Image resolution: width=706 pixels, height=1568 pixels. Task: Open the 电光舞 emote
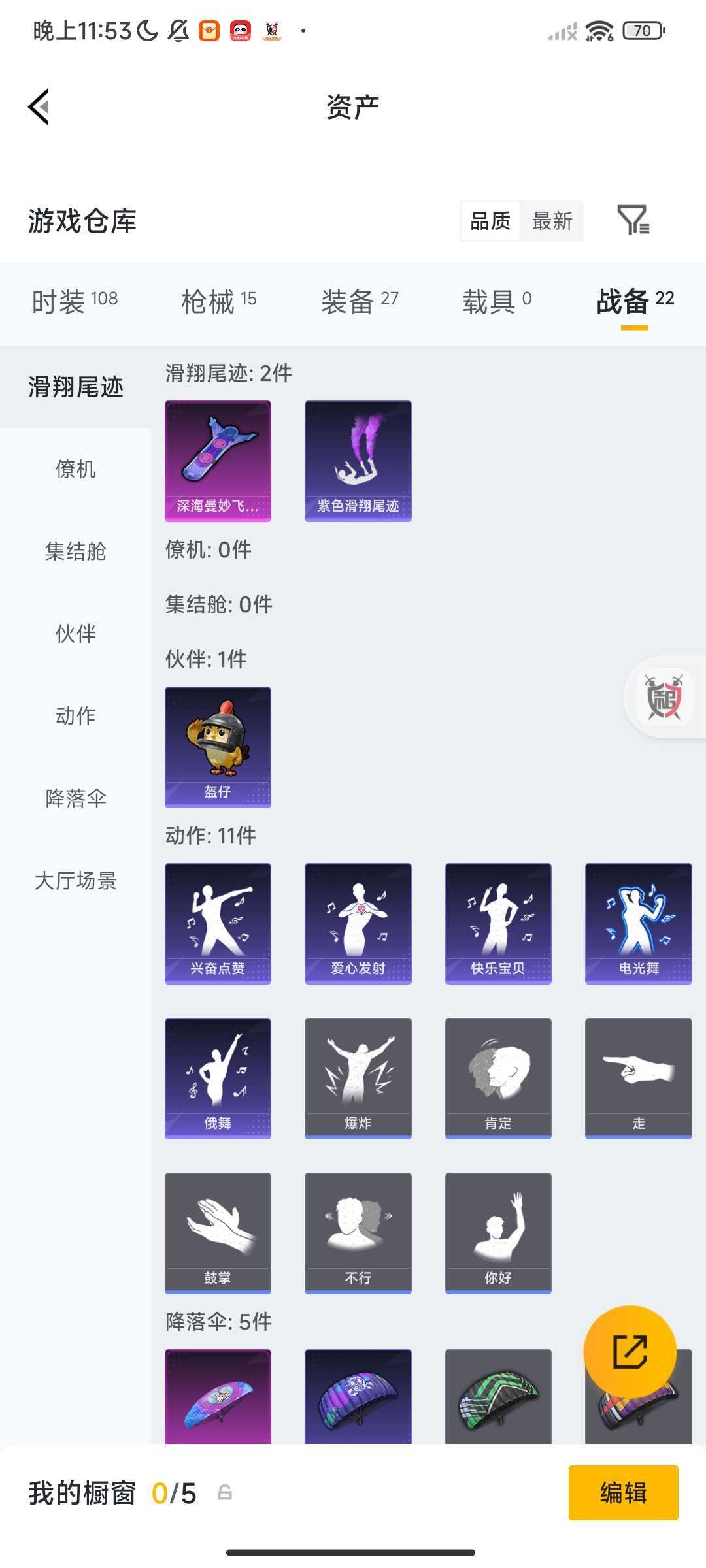point(638,923)
